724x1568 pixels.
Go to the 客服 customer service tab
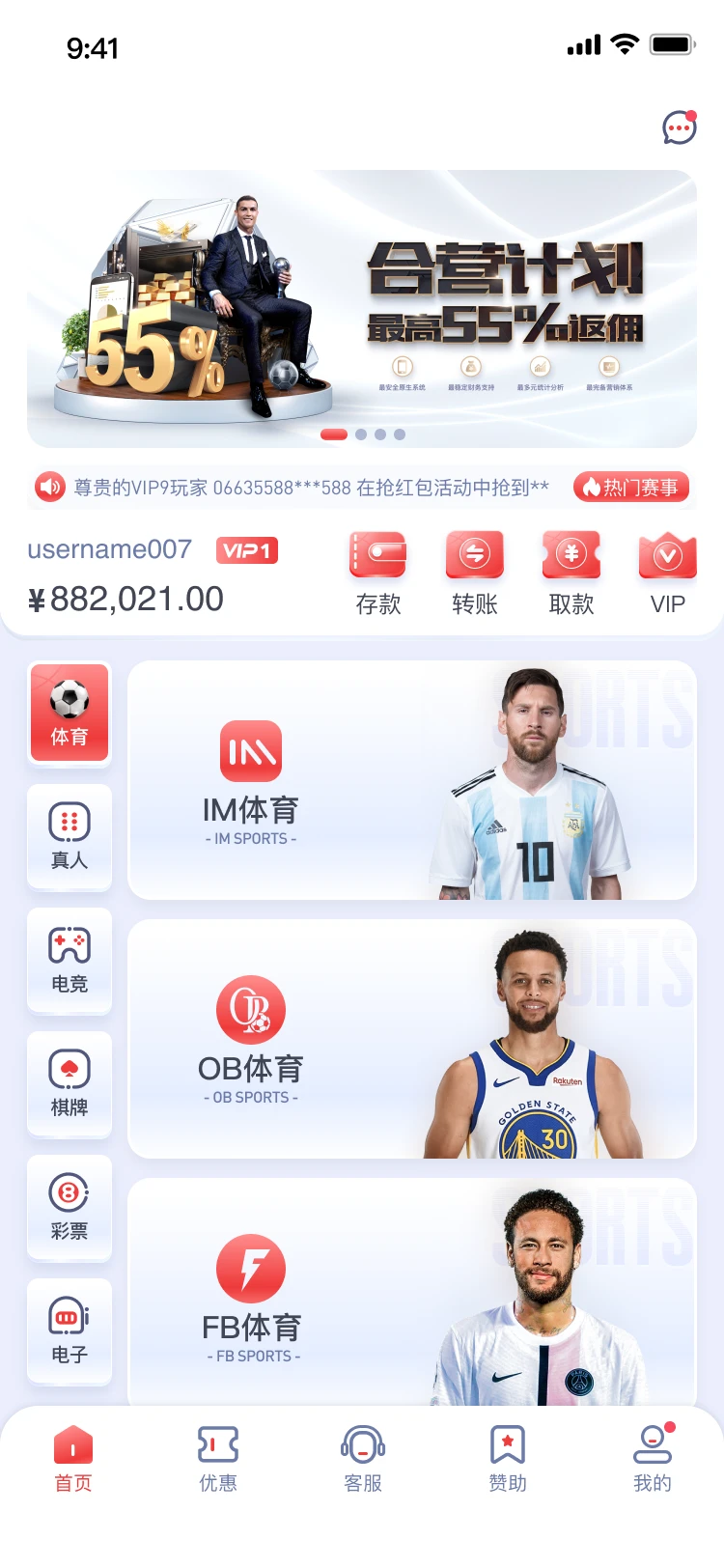coord(363,1459)
